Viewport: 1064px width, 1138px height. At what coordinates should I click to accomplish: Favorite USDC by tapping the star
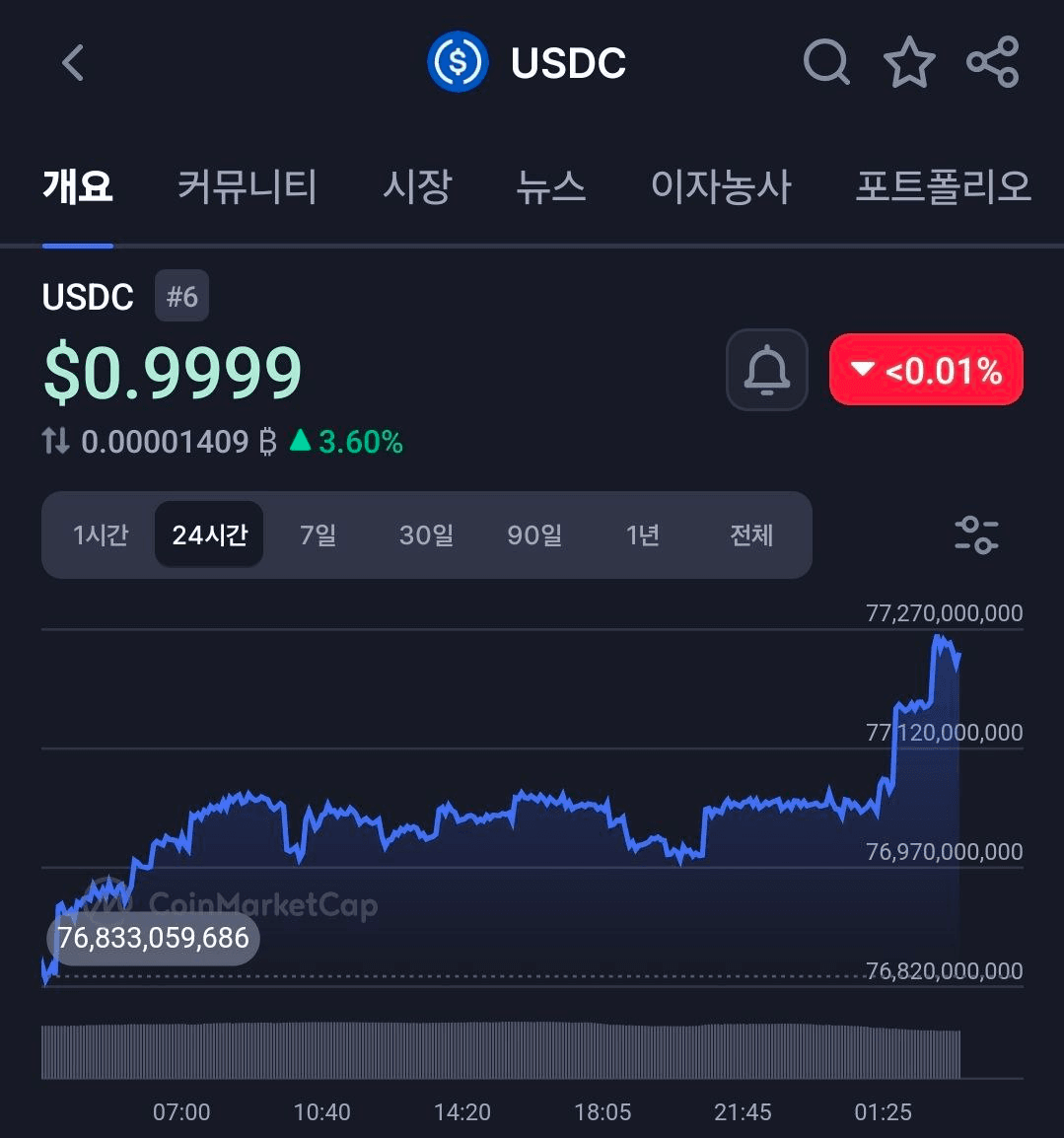click(x=909, y=61)
